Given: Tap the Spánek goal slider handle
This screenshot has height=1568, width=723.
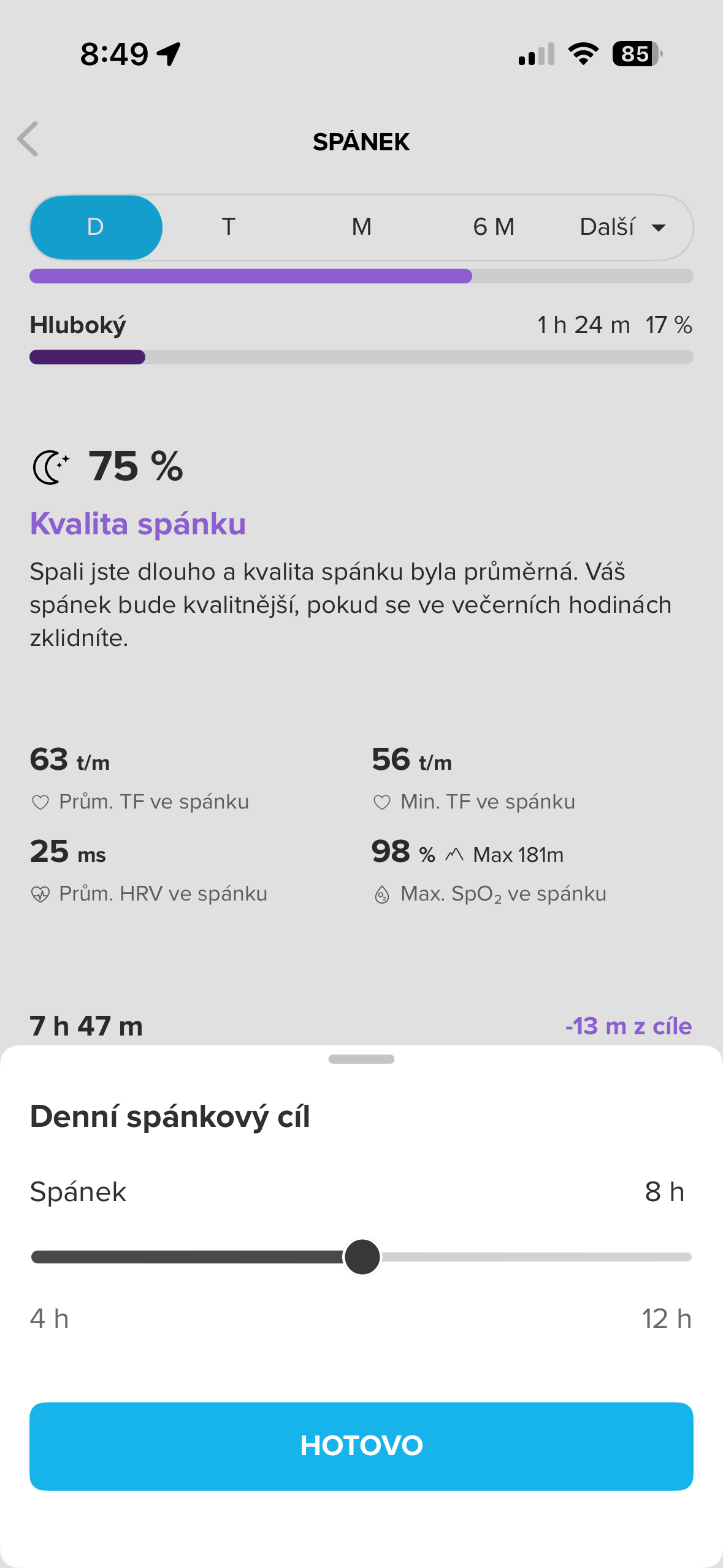Looking at the screenshot, I should tap(362, 1256).
